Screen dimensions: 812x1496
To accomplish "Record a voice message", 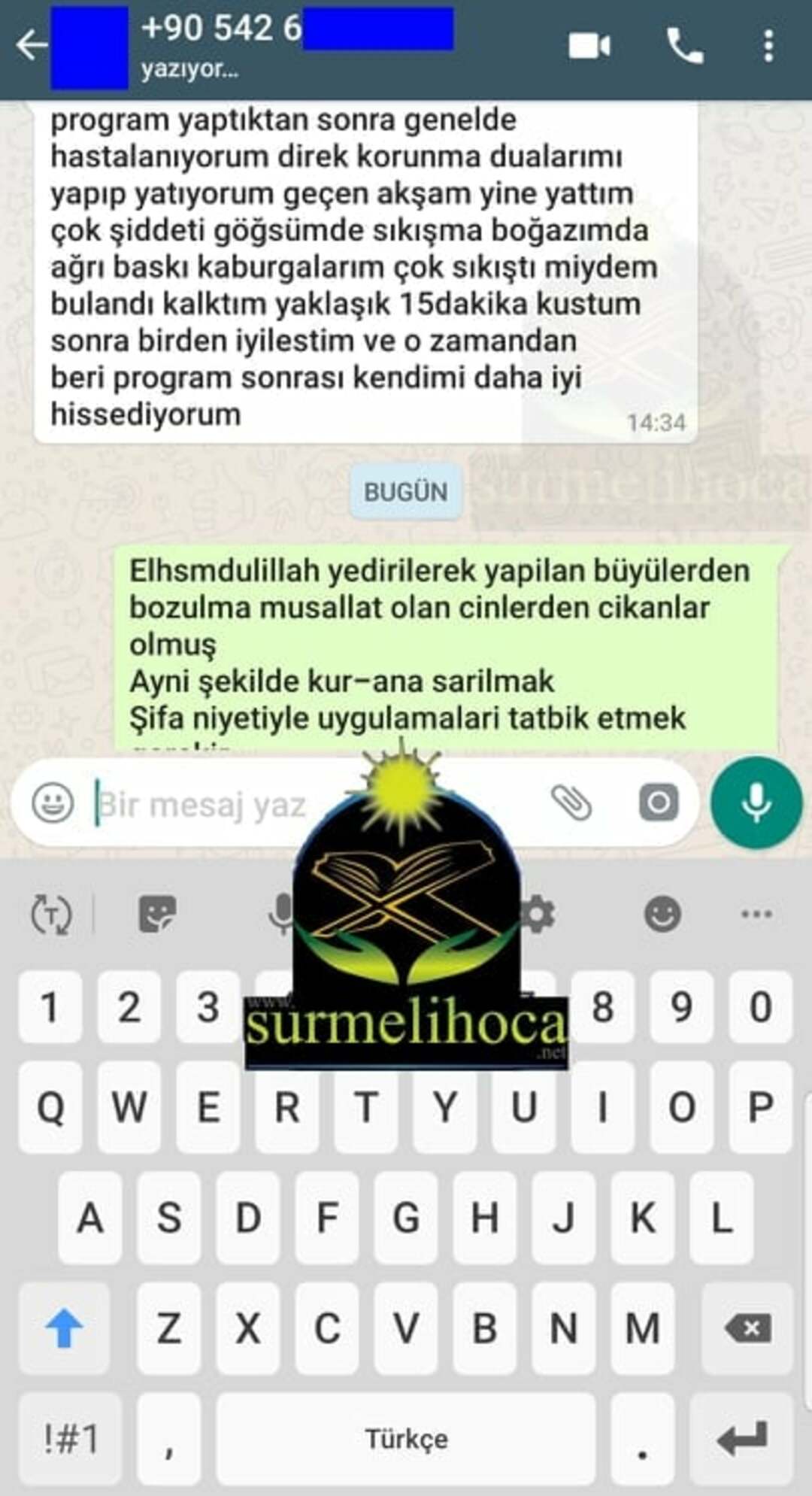I will coord(756,803).
